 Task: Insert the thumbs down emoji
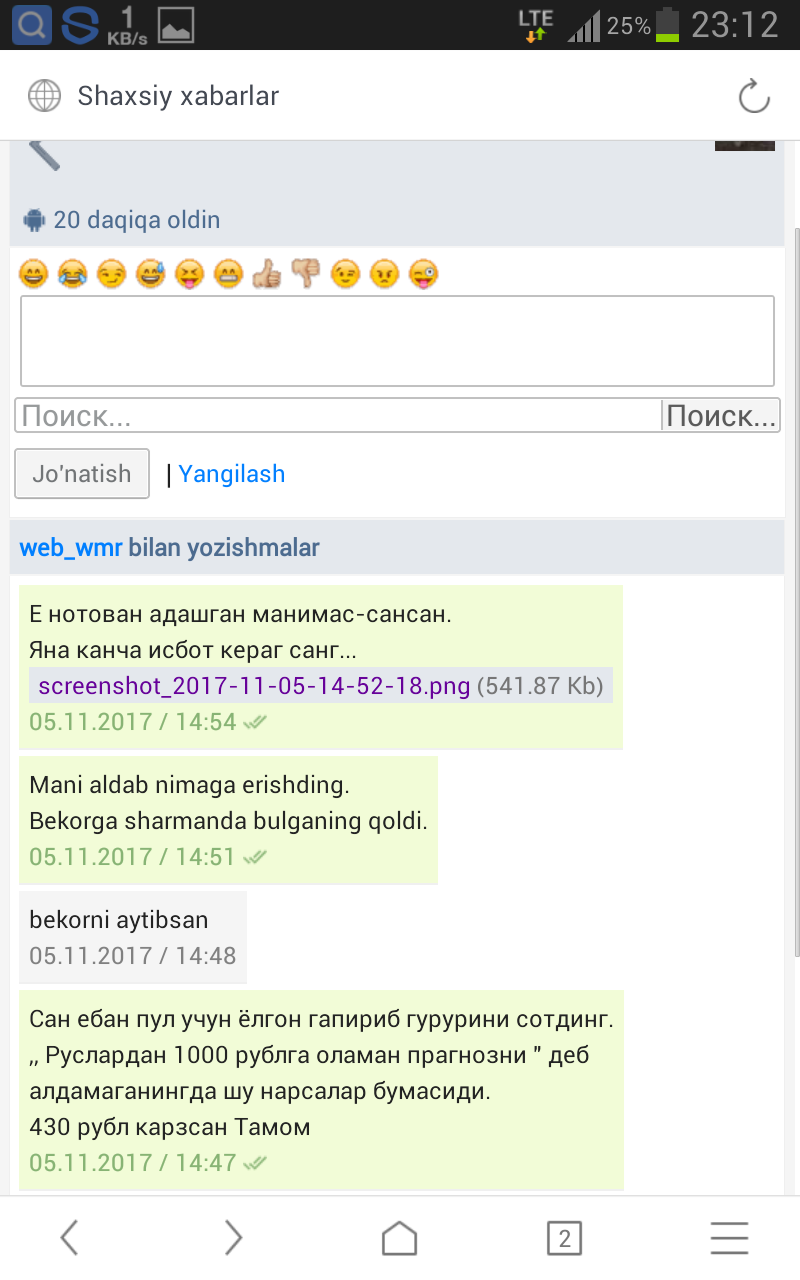305,272
